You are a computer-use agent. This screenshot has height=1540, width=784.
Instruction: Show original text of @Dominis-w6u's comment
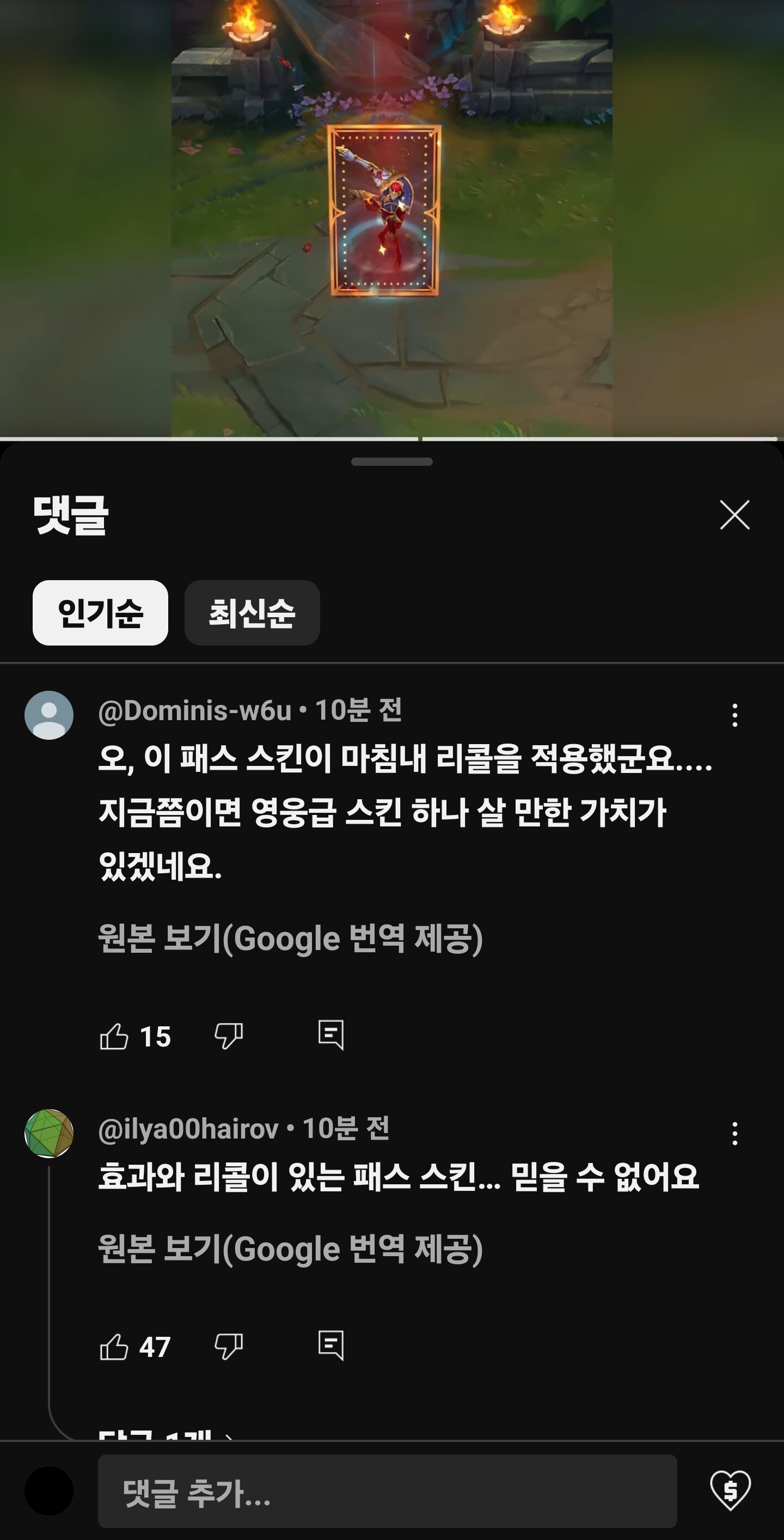pos(290,939)
